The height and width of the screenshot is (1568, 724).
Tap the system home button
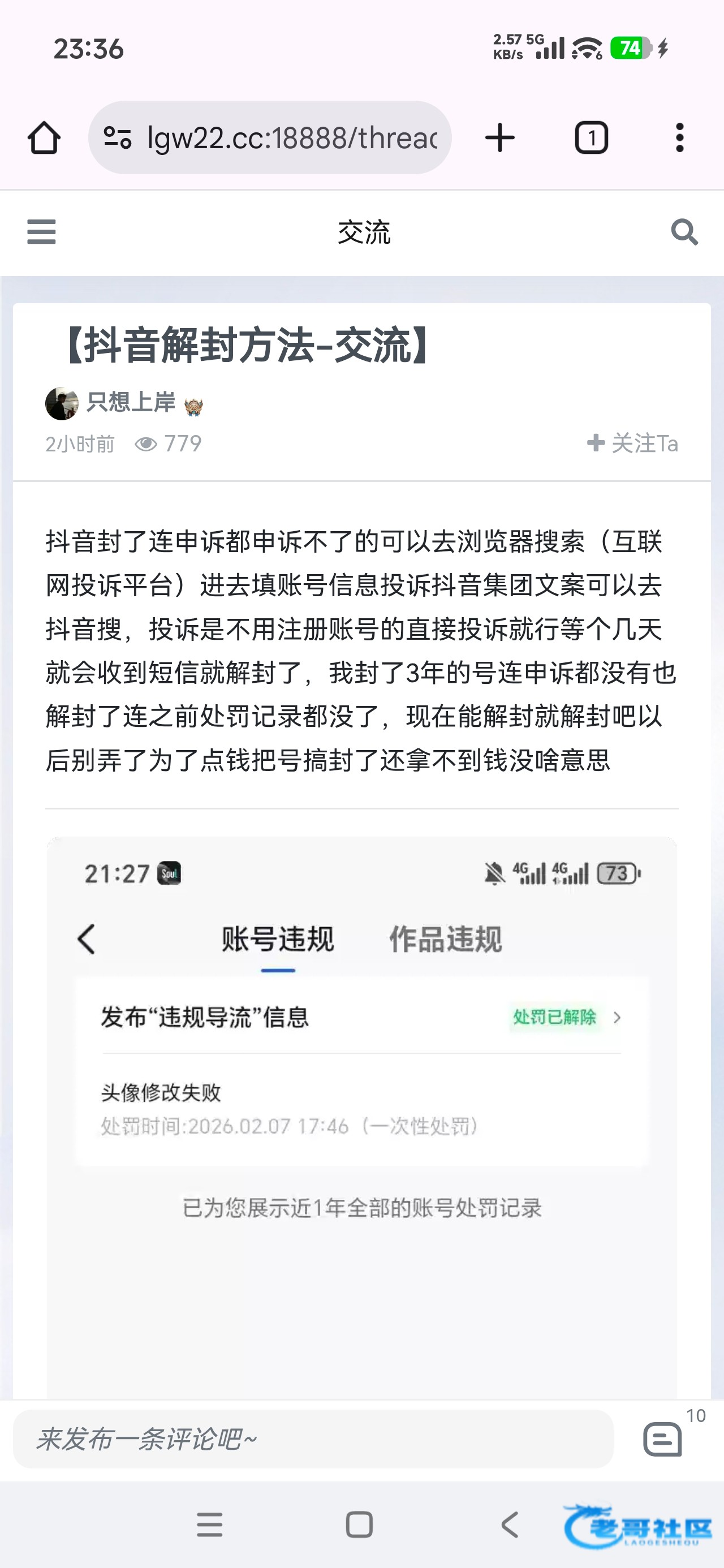359,1525
